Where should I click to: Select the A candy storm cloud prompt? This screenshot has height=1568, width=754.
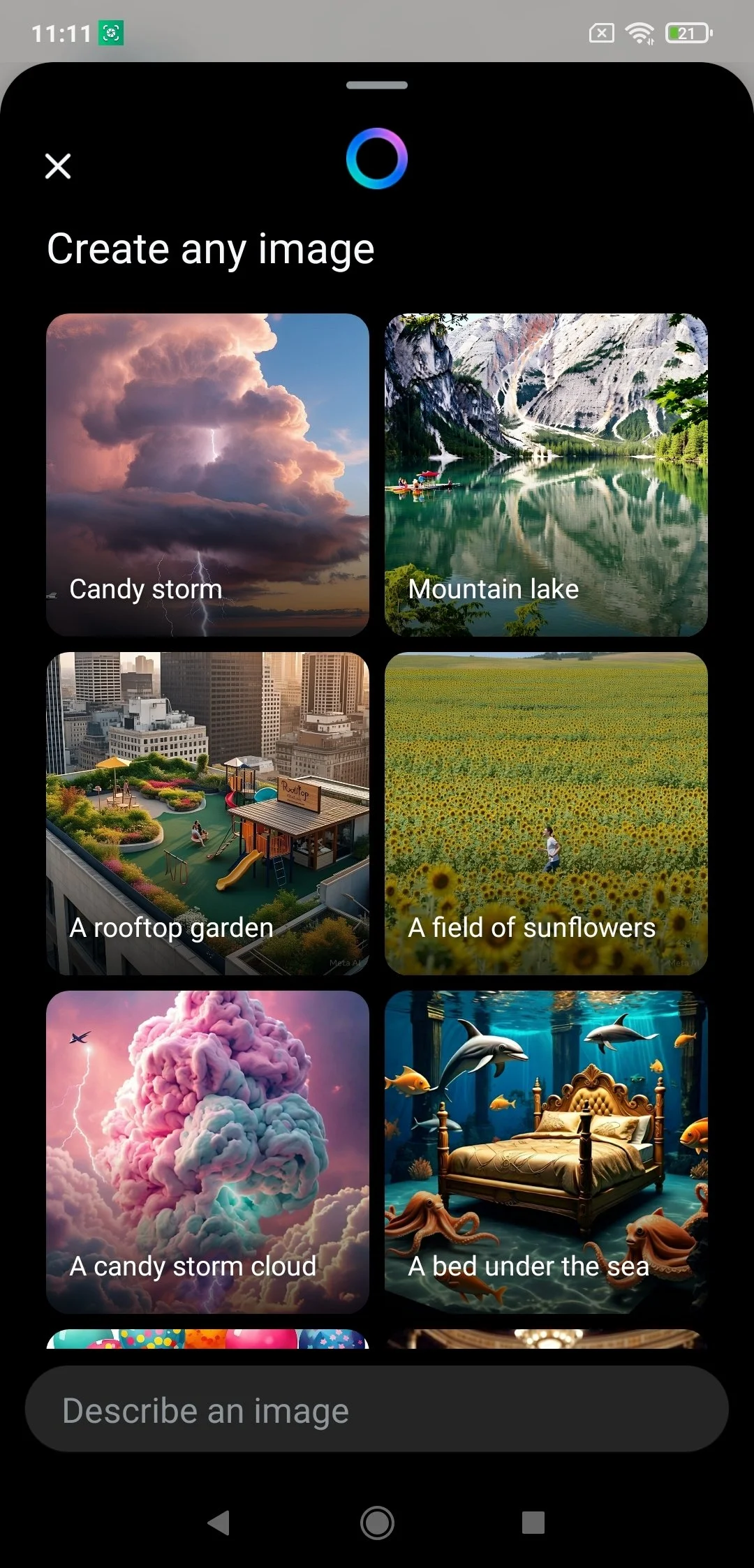tap(207, 1152)
